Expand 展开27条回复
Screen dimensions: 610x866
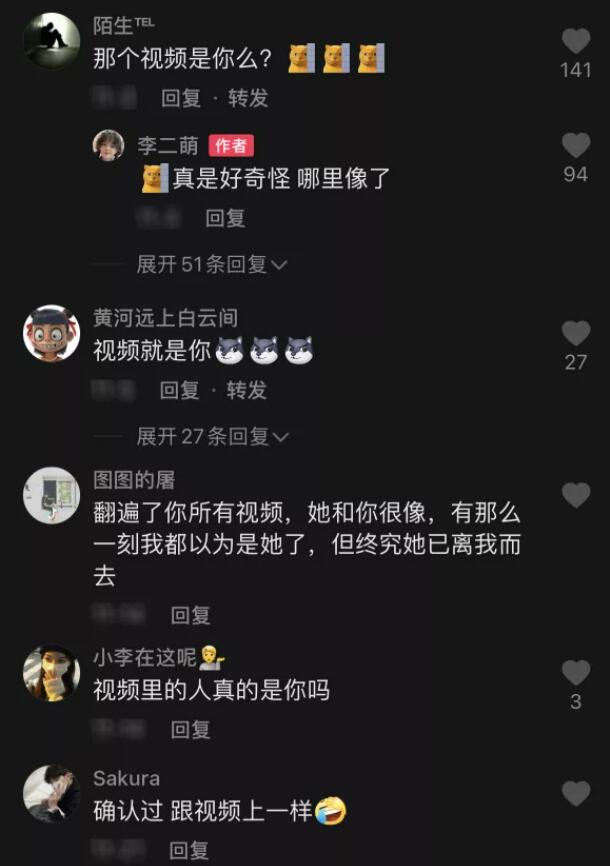[x=212, y=436]
